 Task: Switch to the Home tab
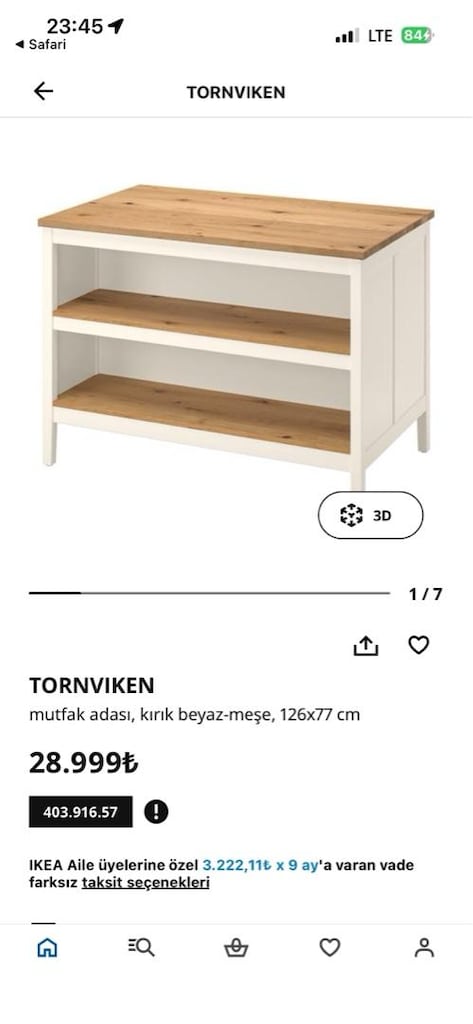pyautogui.click(x=47, y=947)
